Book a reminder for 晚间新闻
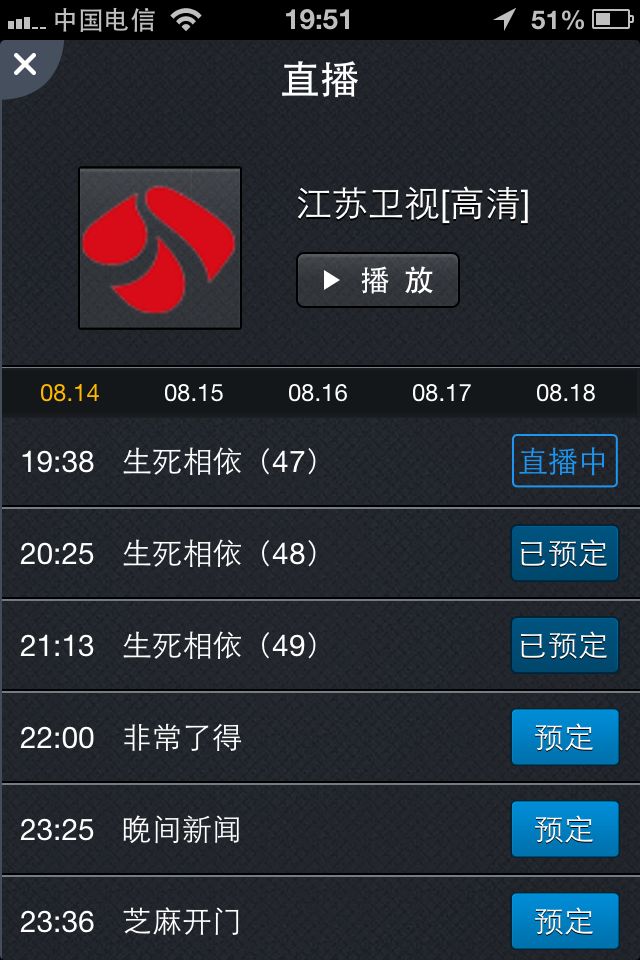This screenshot has height=960, width=640. pyautogui.click(x=564, y=829)
